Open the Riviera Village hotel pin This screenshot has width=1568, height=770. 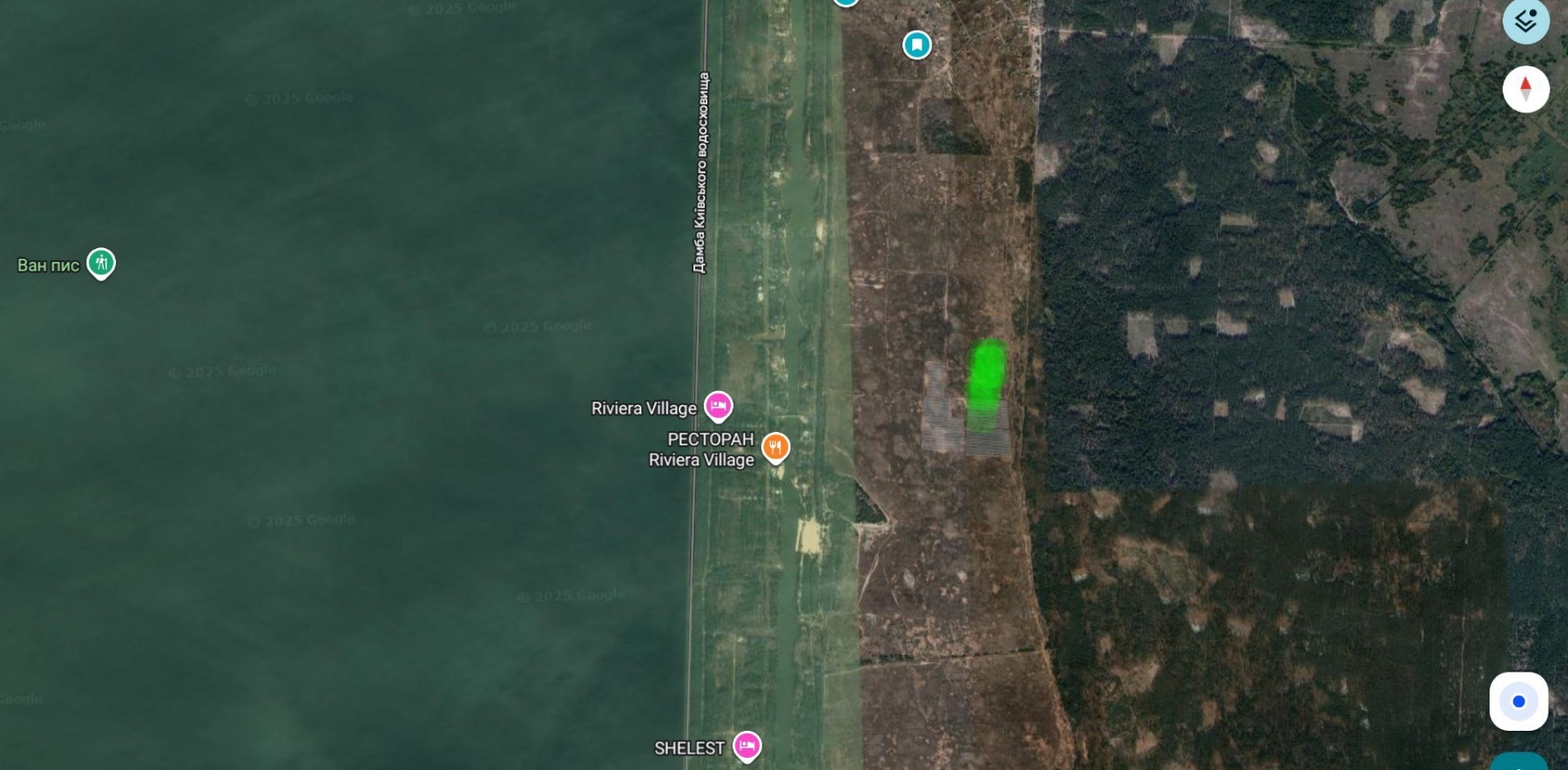tap(718, 406)
